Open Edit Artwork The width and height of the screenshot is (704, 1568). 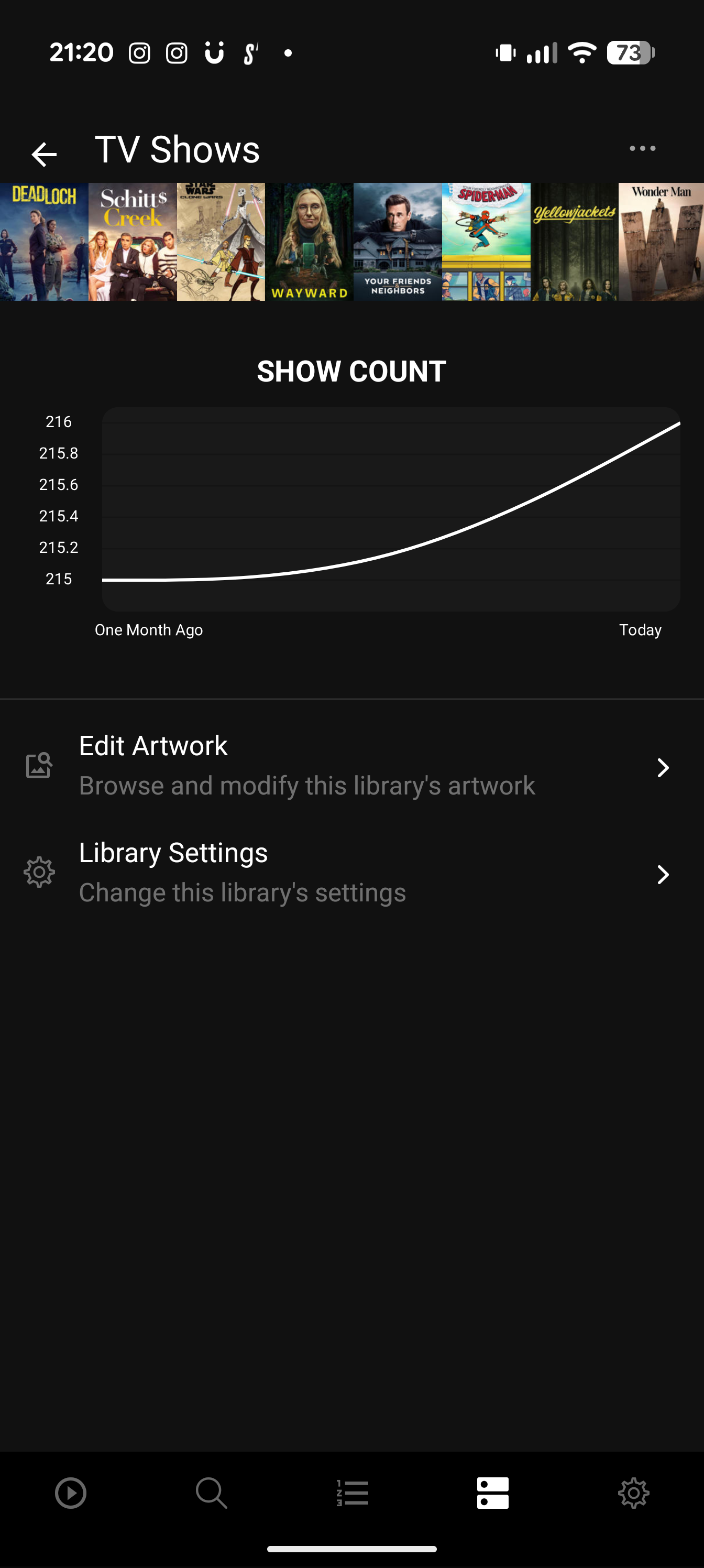point(351,765)
